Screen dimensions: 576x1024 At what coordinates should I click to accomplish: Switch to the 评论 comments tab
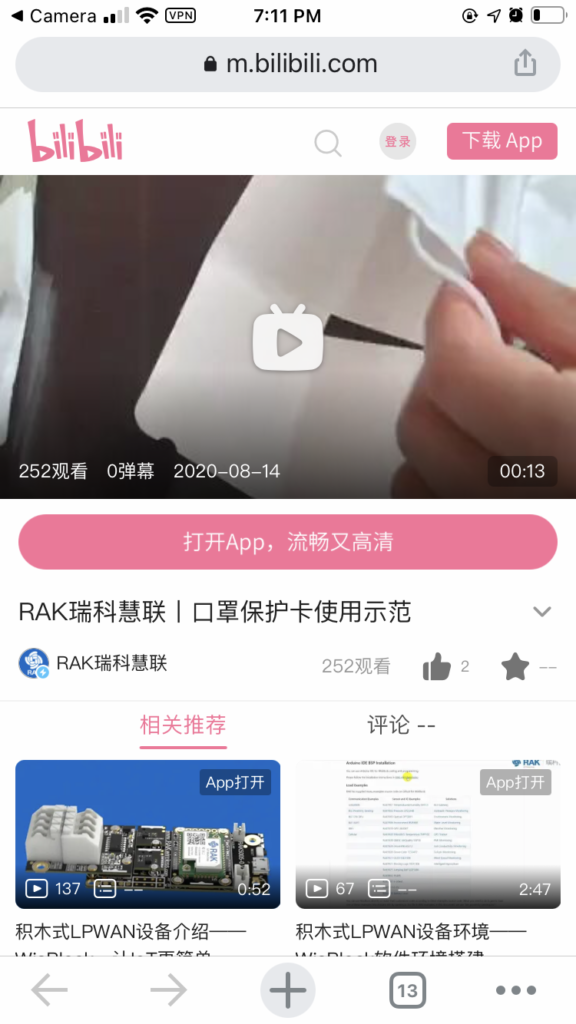[401, 725]
